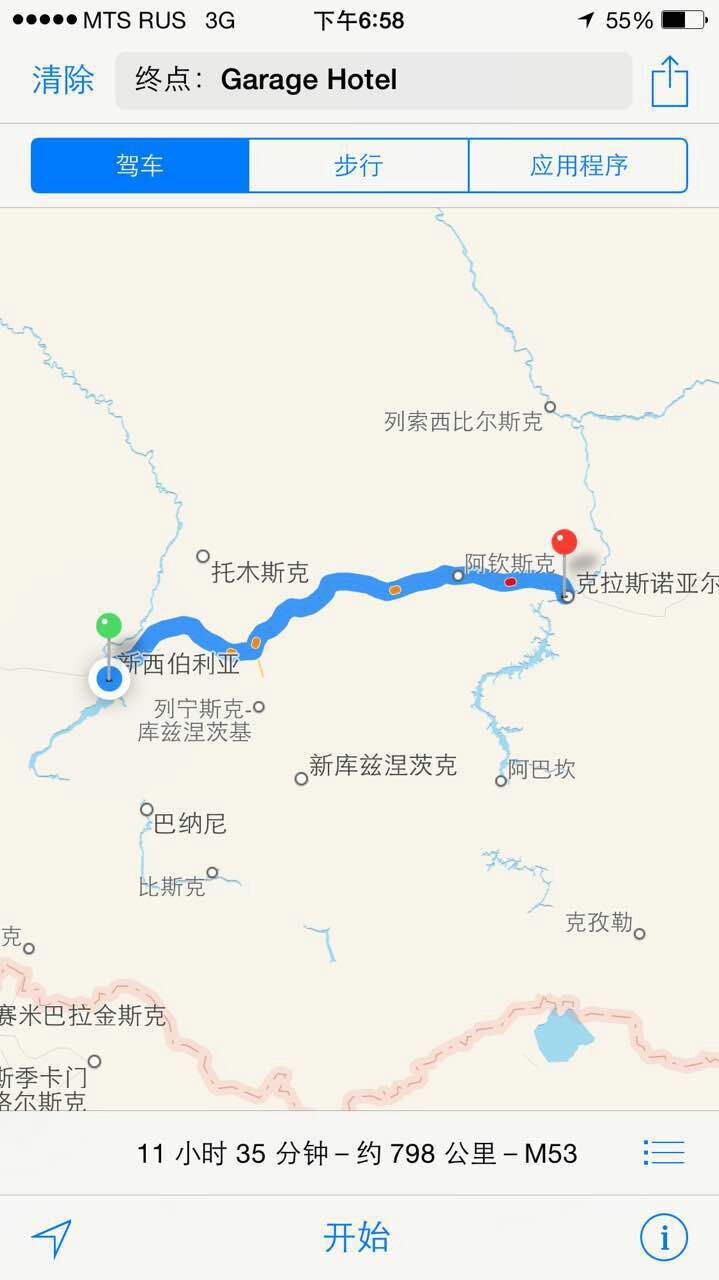Tap 清除 to clear the route
This screenshot has height=1280, width=719.
(63, 80)
